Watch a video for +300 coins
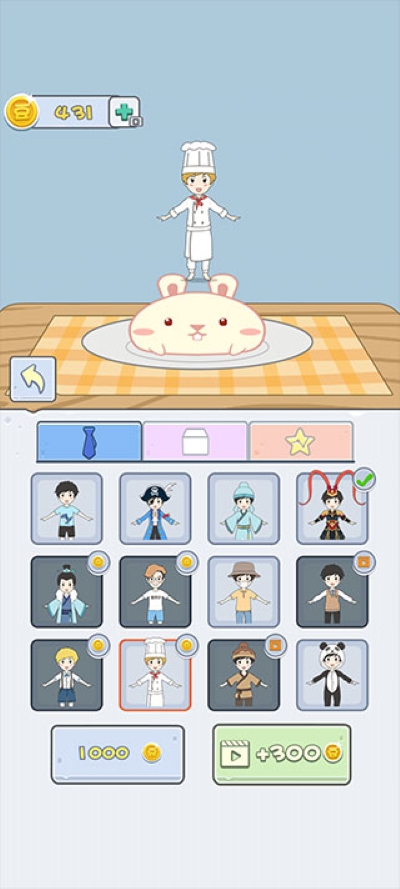400x889 pixels. (x=282, y=754)
